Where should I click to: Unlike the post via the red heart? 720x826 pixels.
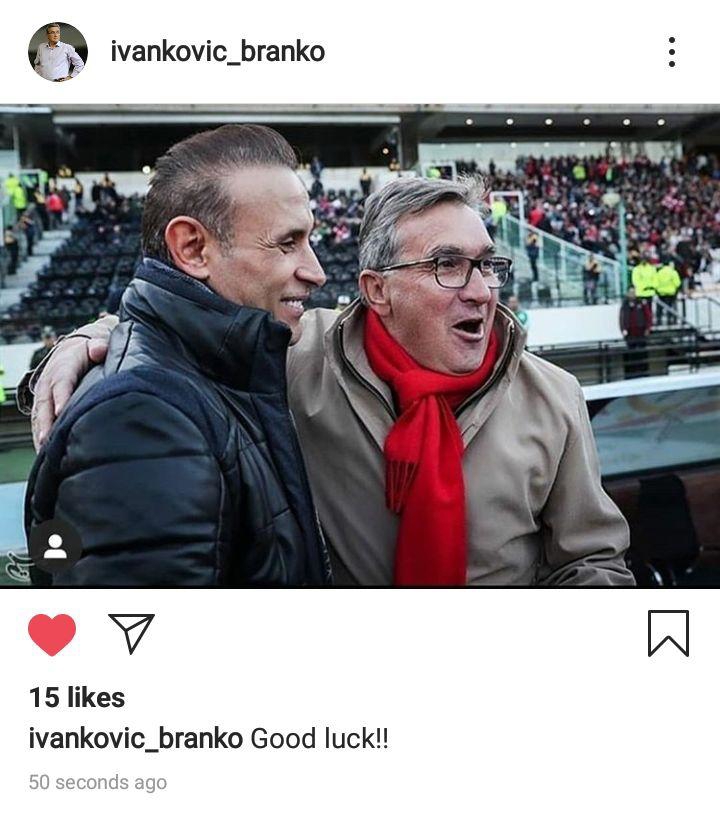[x=52, y=634]
